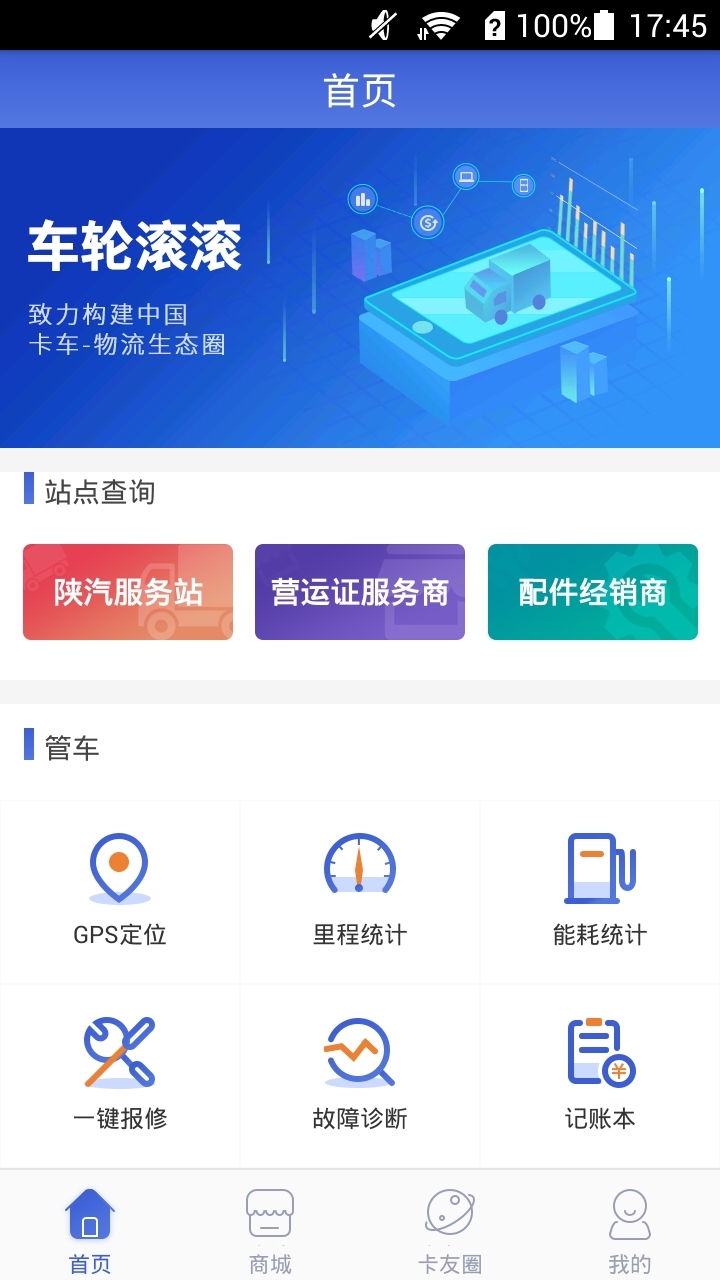The image size is (720, 1280).
Task: Open the 车轮滚滚 promotional banner
Action: (x=360, y=288)
